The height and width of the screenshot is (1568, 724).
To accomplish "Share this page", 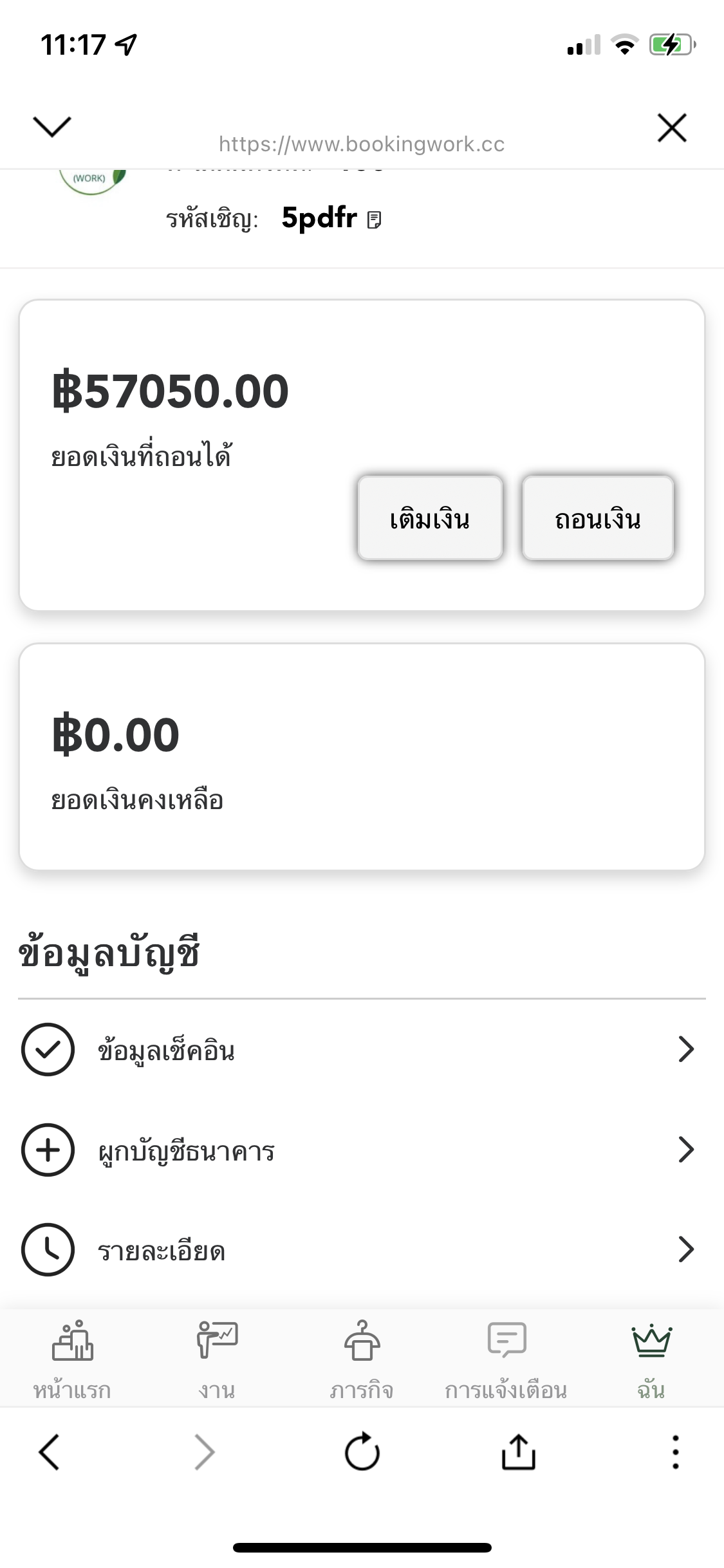I will (519, 1453).
